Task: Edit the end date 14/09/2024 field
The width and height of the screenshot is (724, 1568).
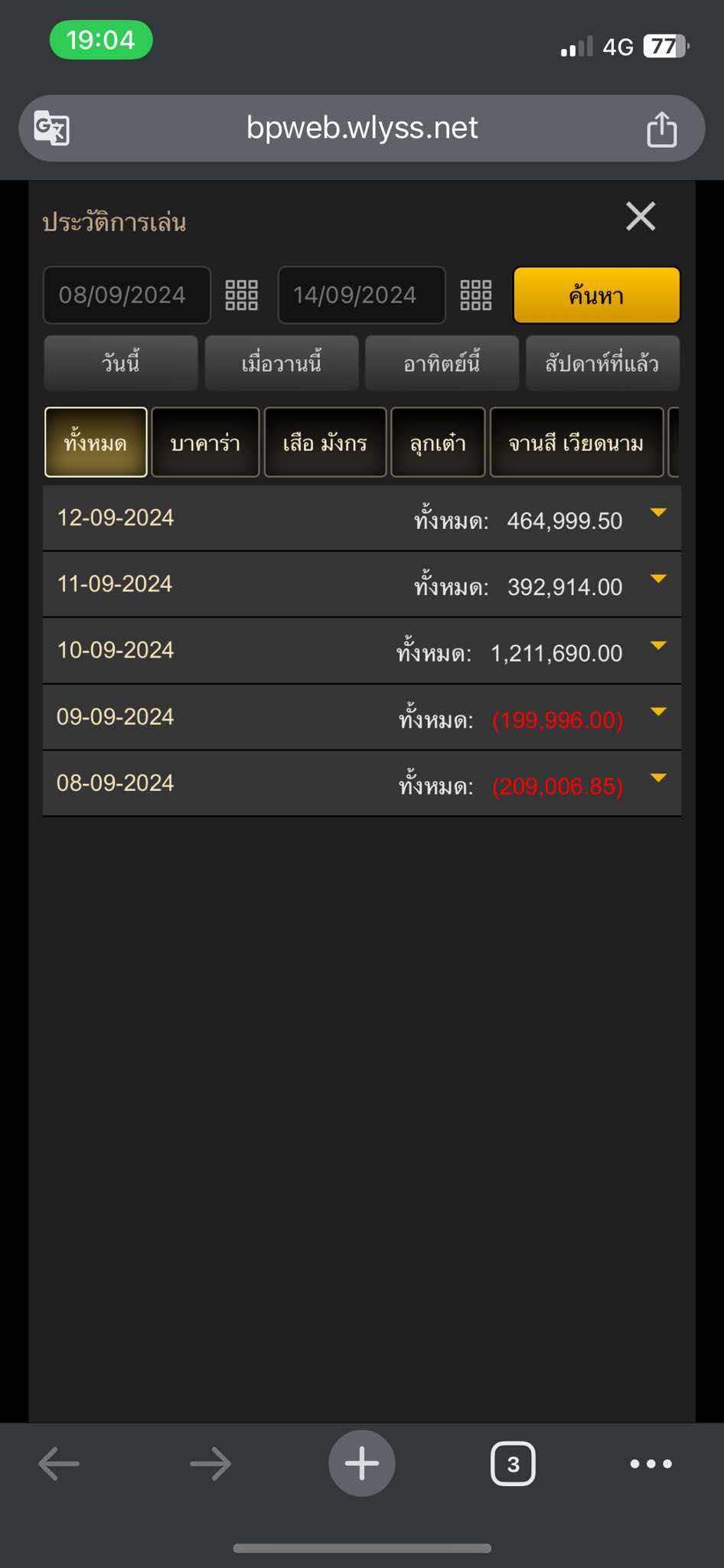Action: point(360,296)
